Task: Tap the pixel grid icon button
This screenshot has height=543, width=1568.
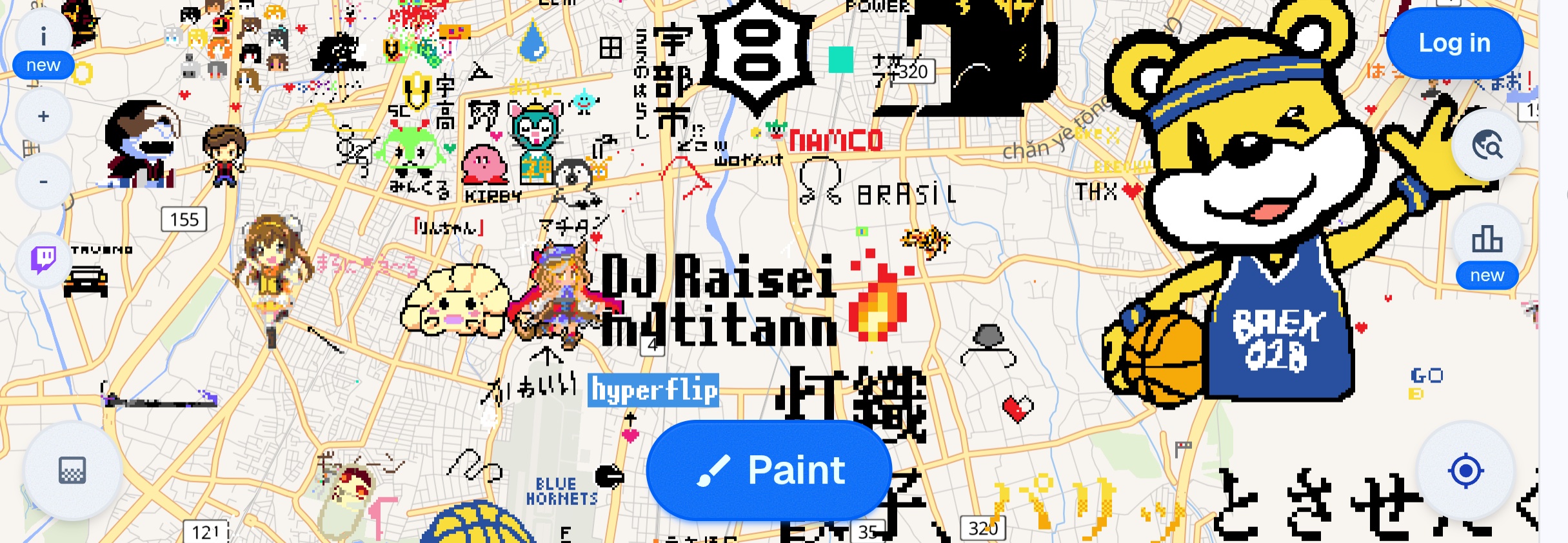Action: 72,470
